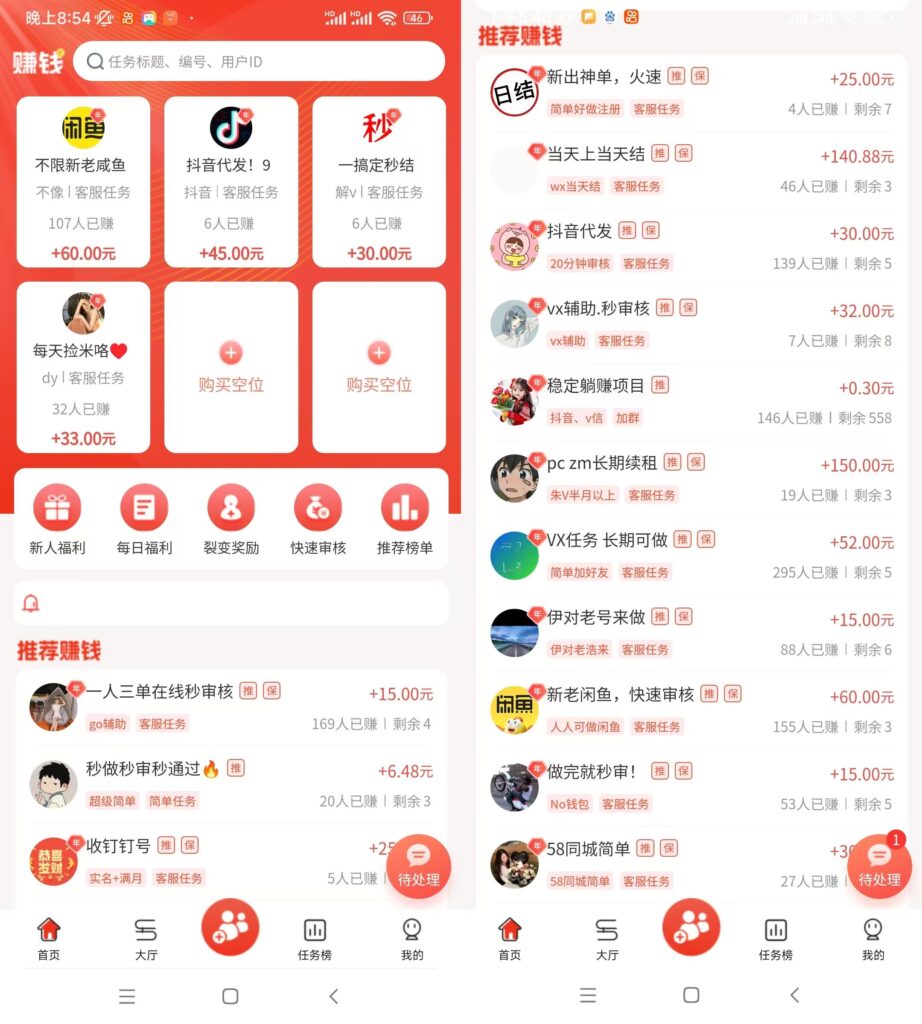Screen dimensions: 922x1024
Task: Open the 稳定躺赚项目 task
Action: coord(690,401)
